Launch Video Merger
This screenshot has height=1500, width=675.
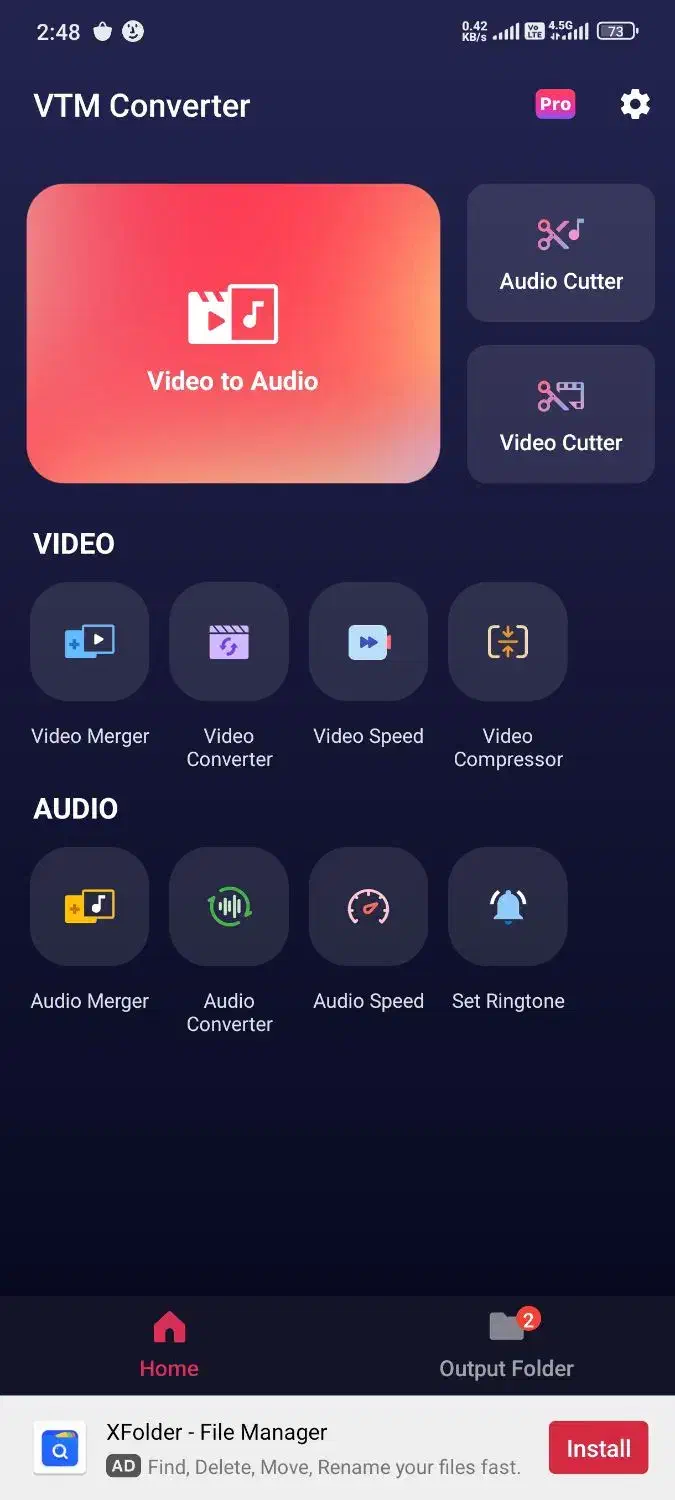click(90, 642)
